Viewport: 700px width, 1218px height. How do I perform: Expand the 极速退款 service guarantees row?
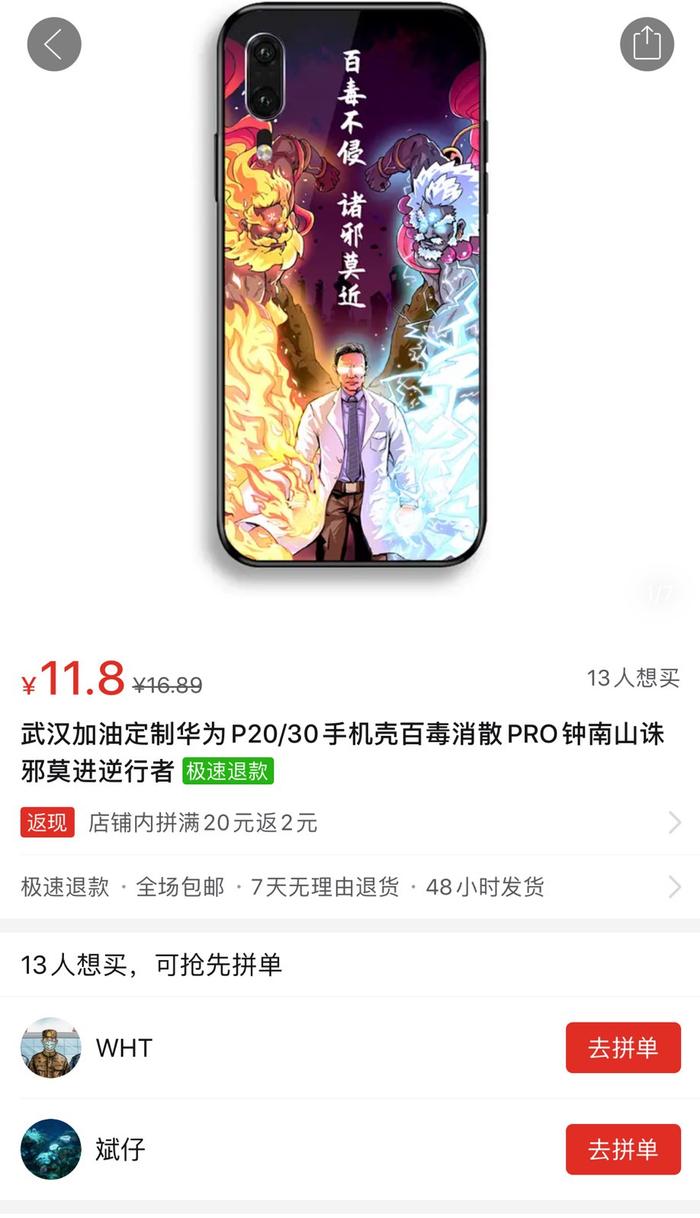pos(350,887)
